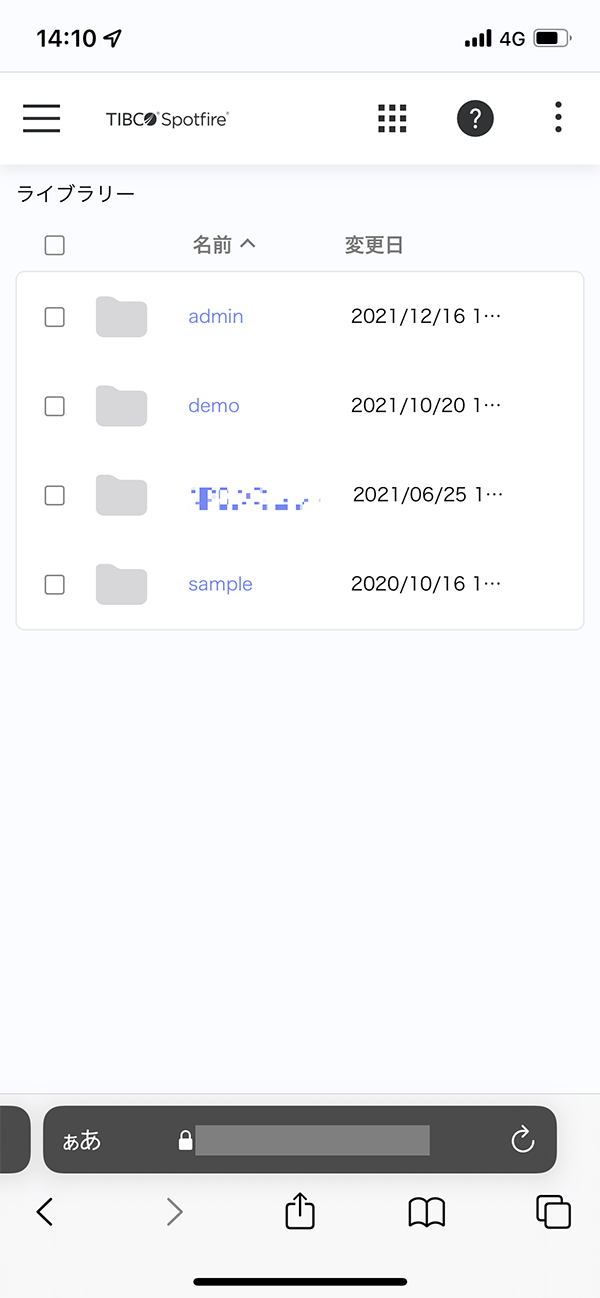Tap the help question mark icon
Viewport: 600px width, 1298px height.
[x=475, y=118]
